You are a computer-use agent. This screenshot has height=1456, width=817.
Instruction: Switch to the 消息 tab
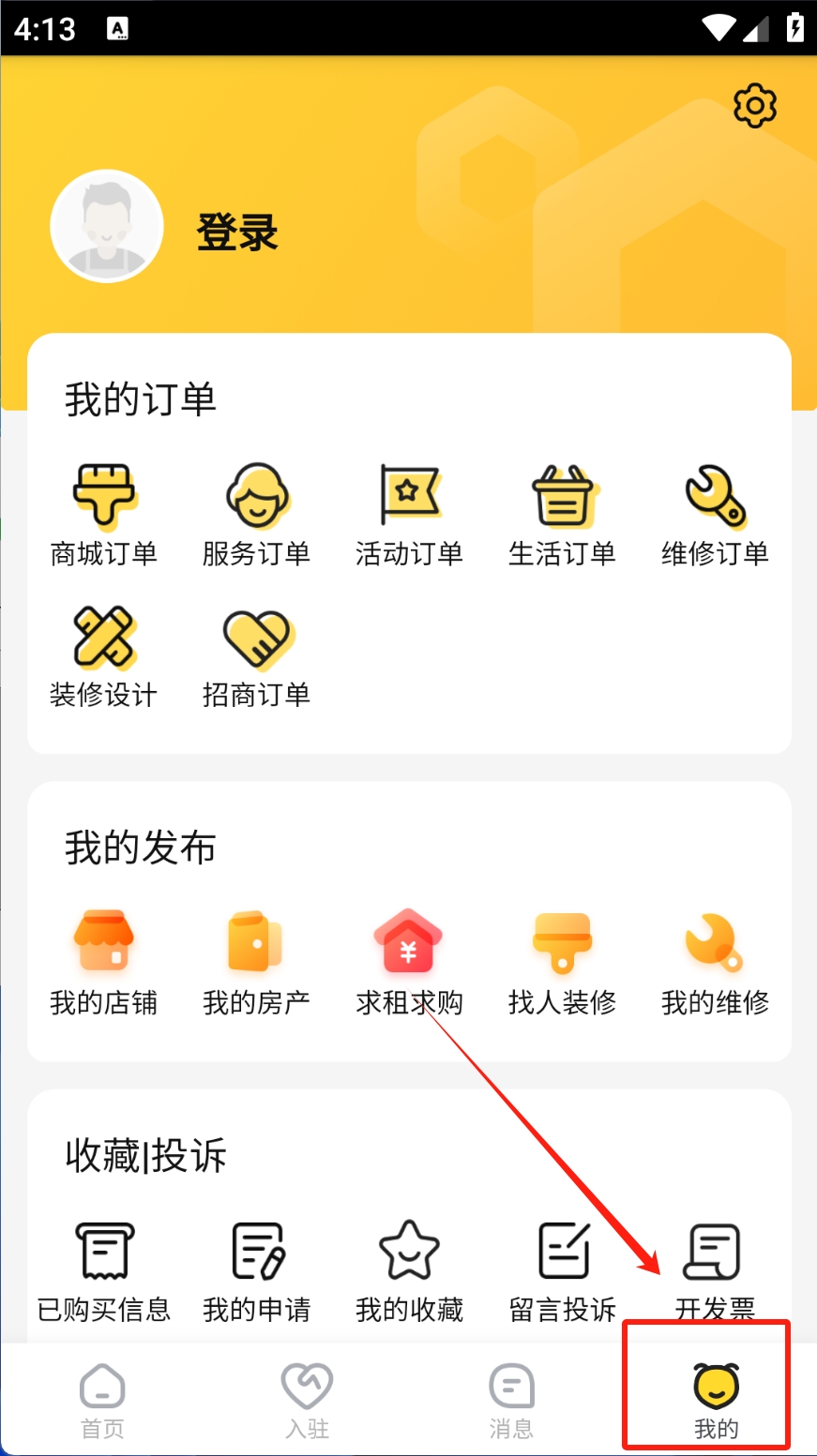pos(511,1401)
